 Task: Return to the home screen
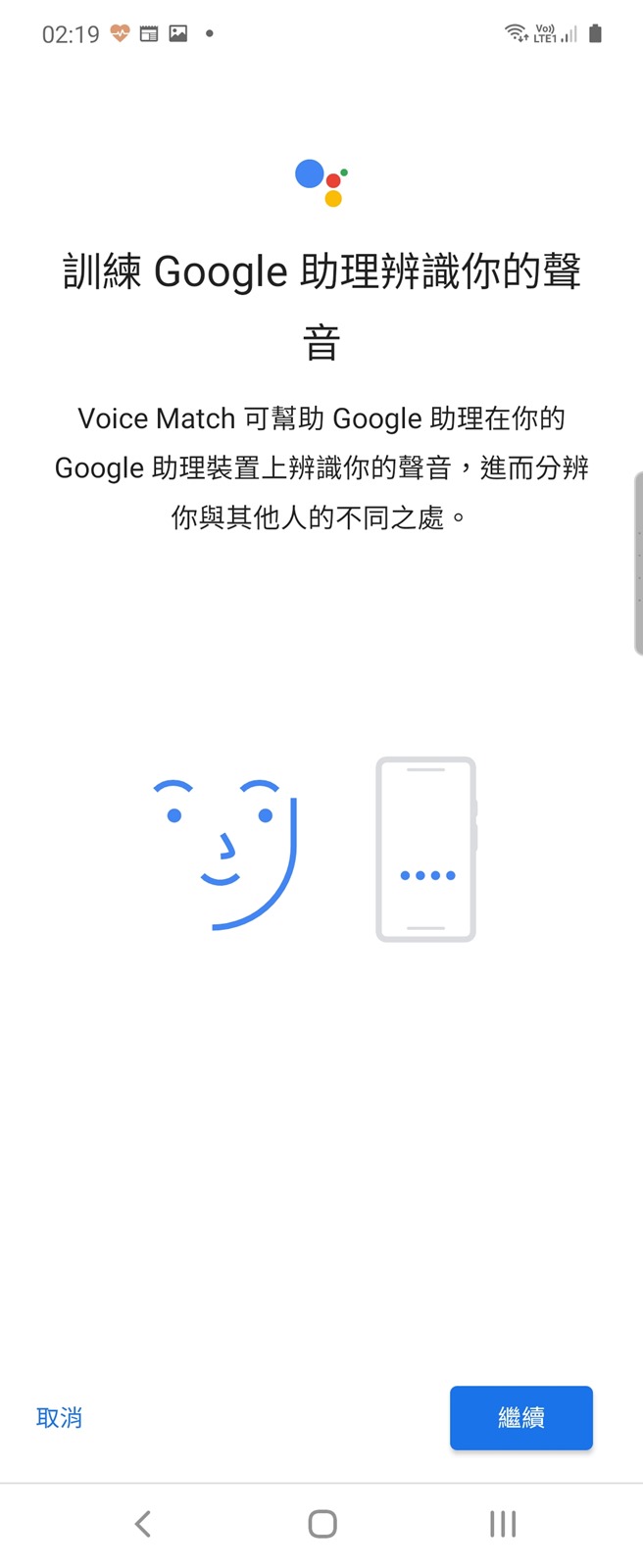322,1523
